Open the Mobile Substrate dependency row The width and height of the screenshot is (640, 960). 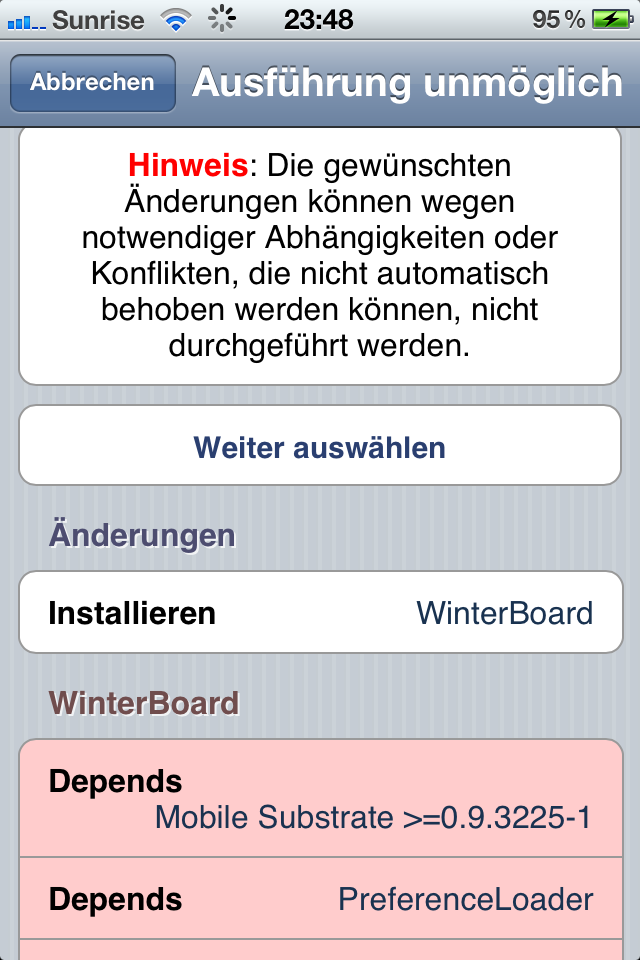320,799
